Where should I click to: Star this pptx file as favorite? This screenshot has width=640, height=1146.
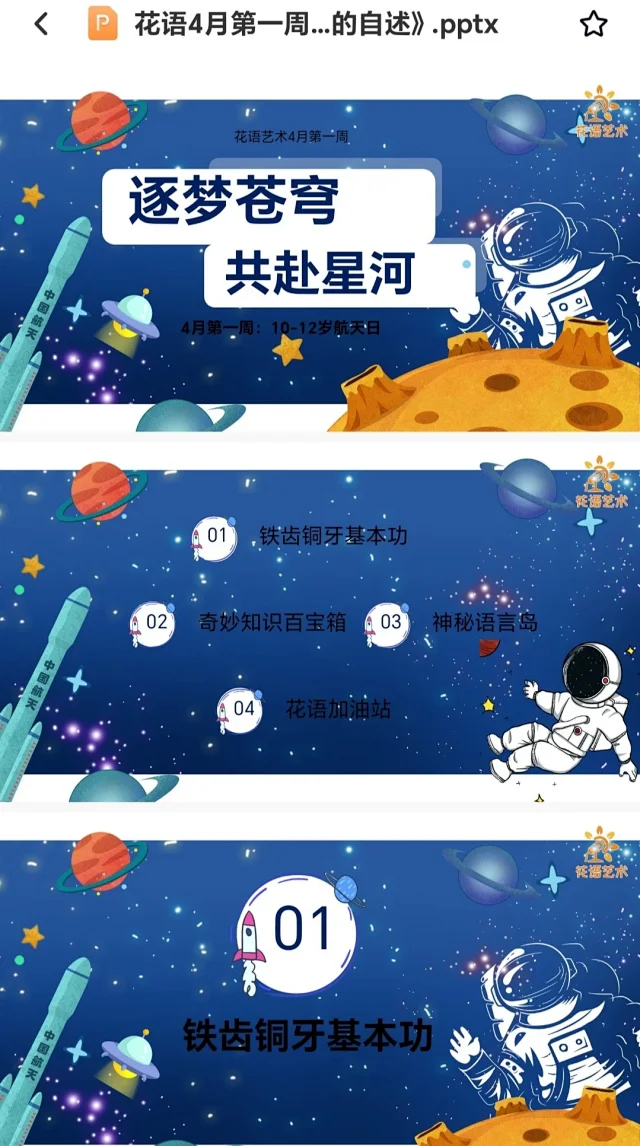594,25
